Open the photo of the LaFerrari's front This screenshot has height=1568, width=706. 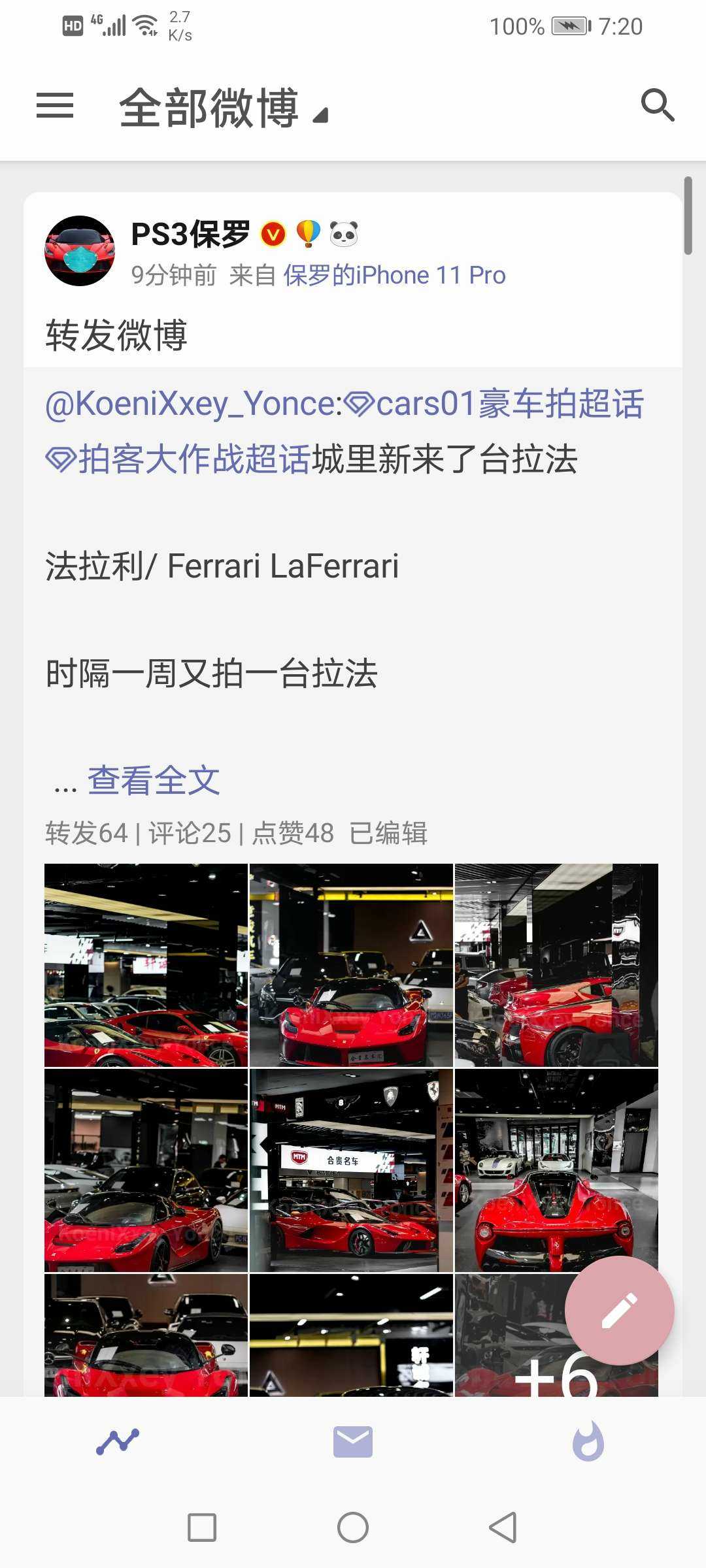click(351, 965)
